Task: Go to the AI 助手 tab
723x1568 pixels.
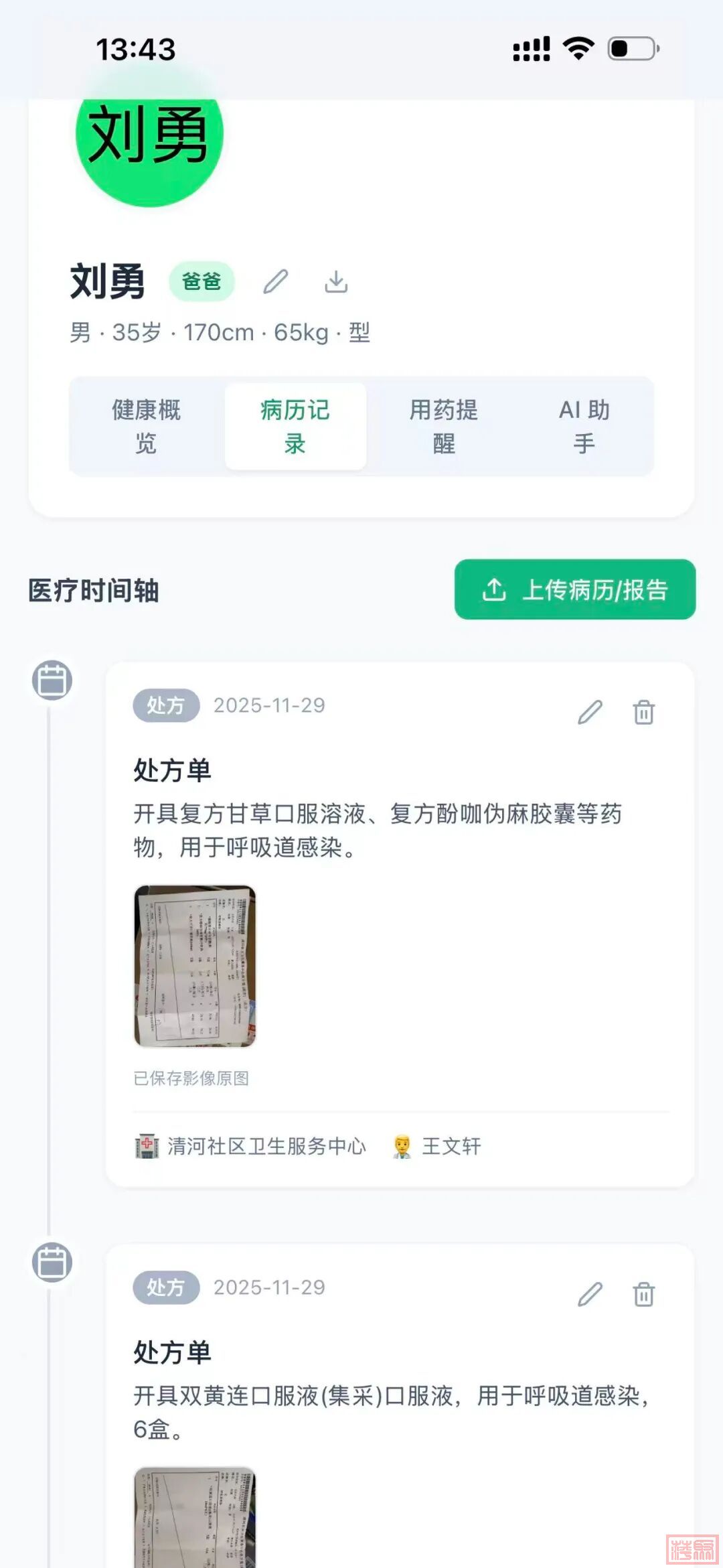Action: tap(584, 426)
